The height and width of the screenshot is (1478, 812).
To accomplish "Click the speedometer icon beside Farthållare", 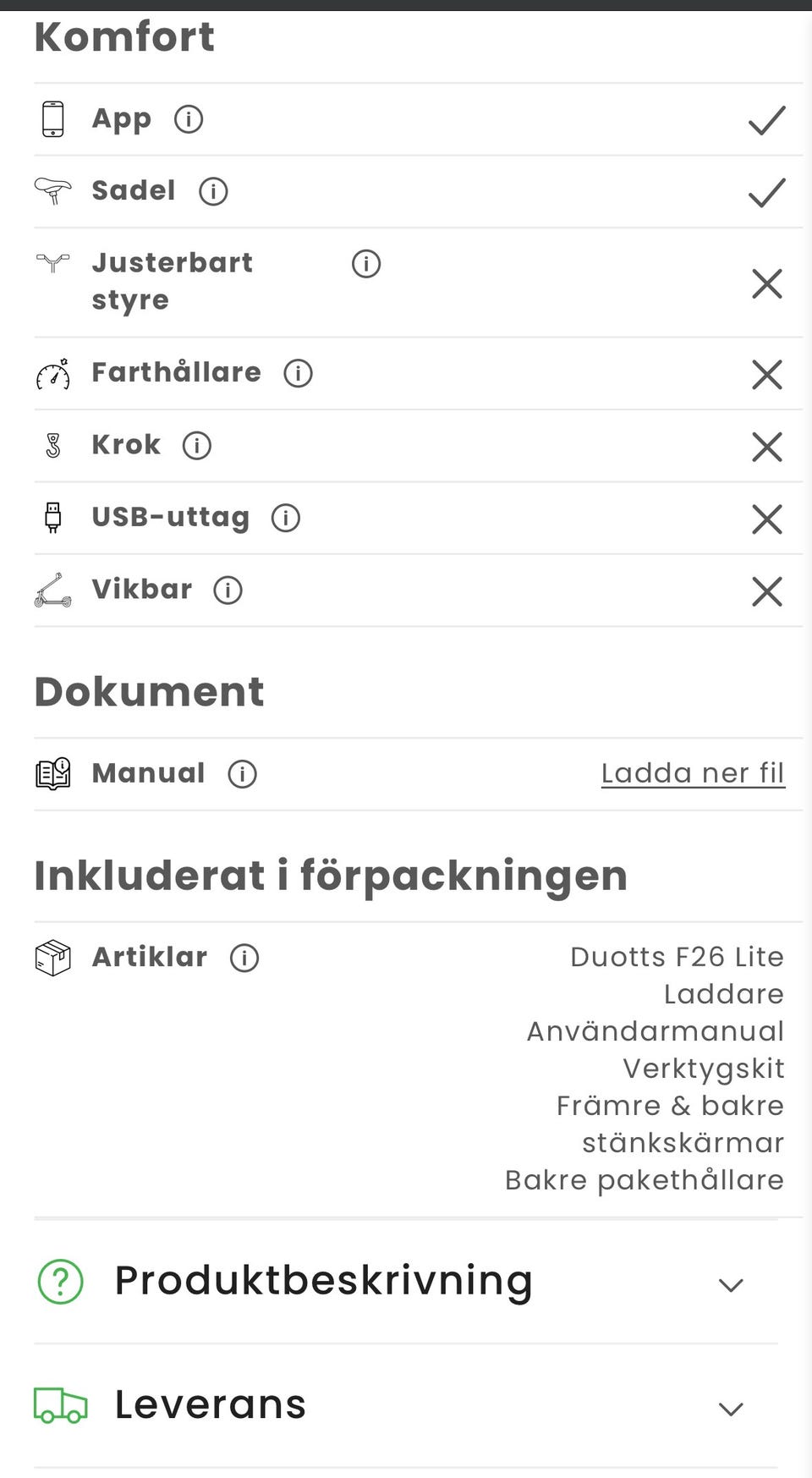I will [x=53, y=372].
